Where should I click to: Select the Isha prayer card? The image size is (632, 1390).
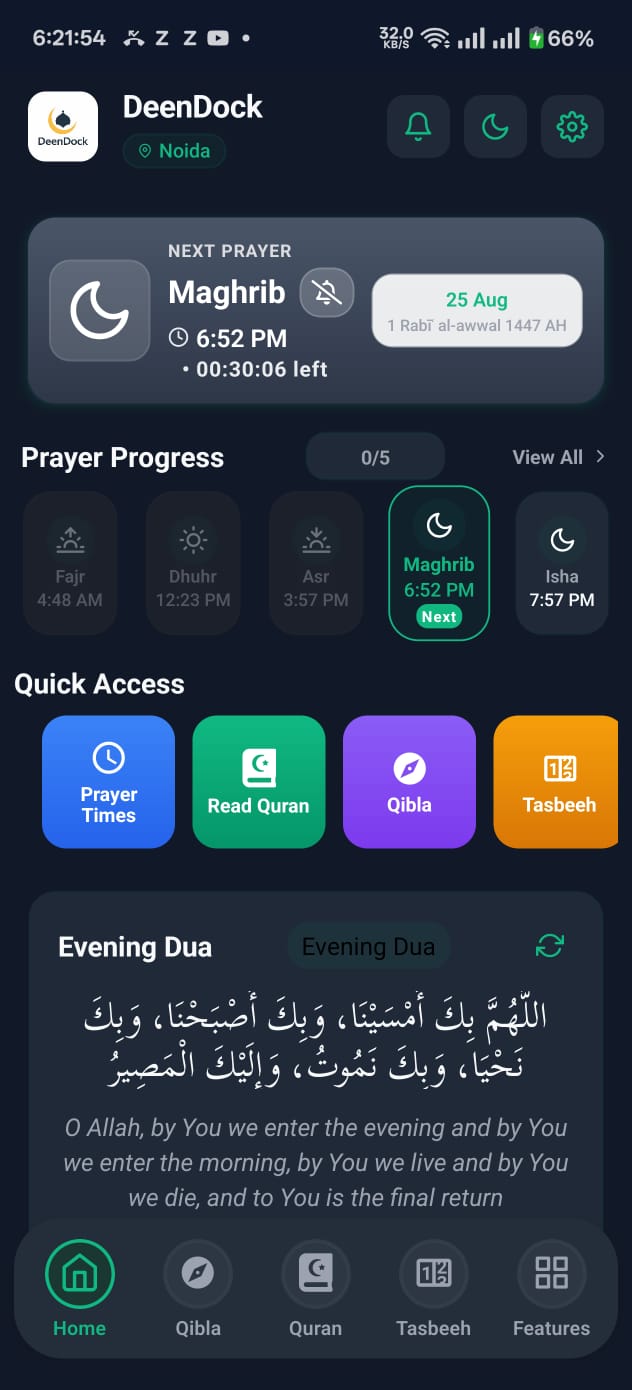(562, 563)
